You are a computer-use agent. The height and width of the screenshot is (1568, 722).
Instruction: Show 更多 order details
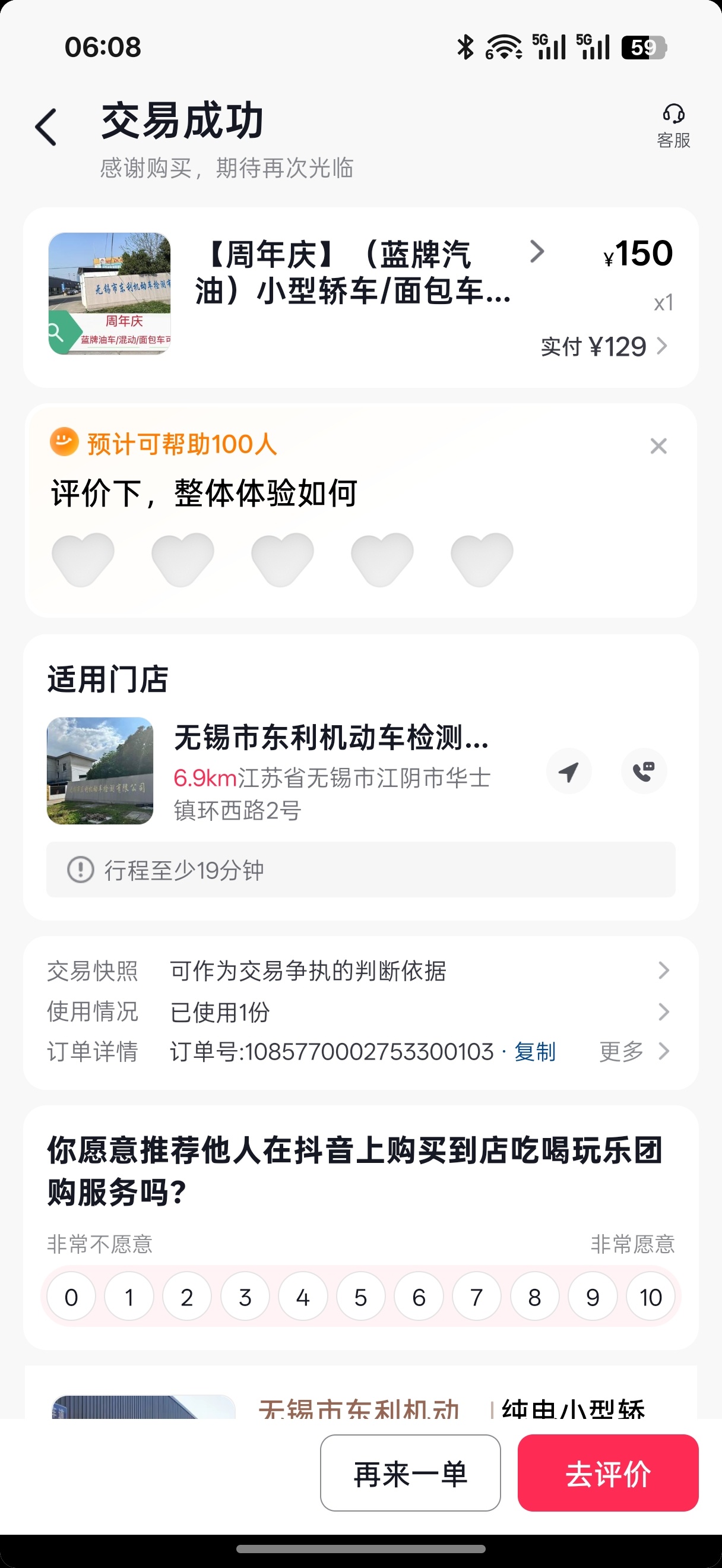click(633, 1052)
